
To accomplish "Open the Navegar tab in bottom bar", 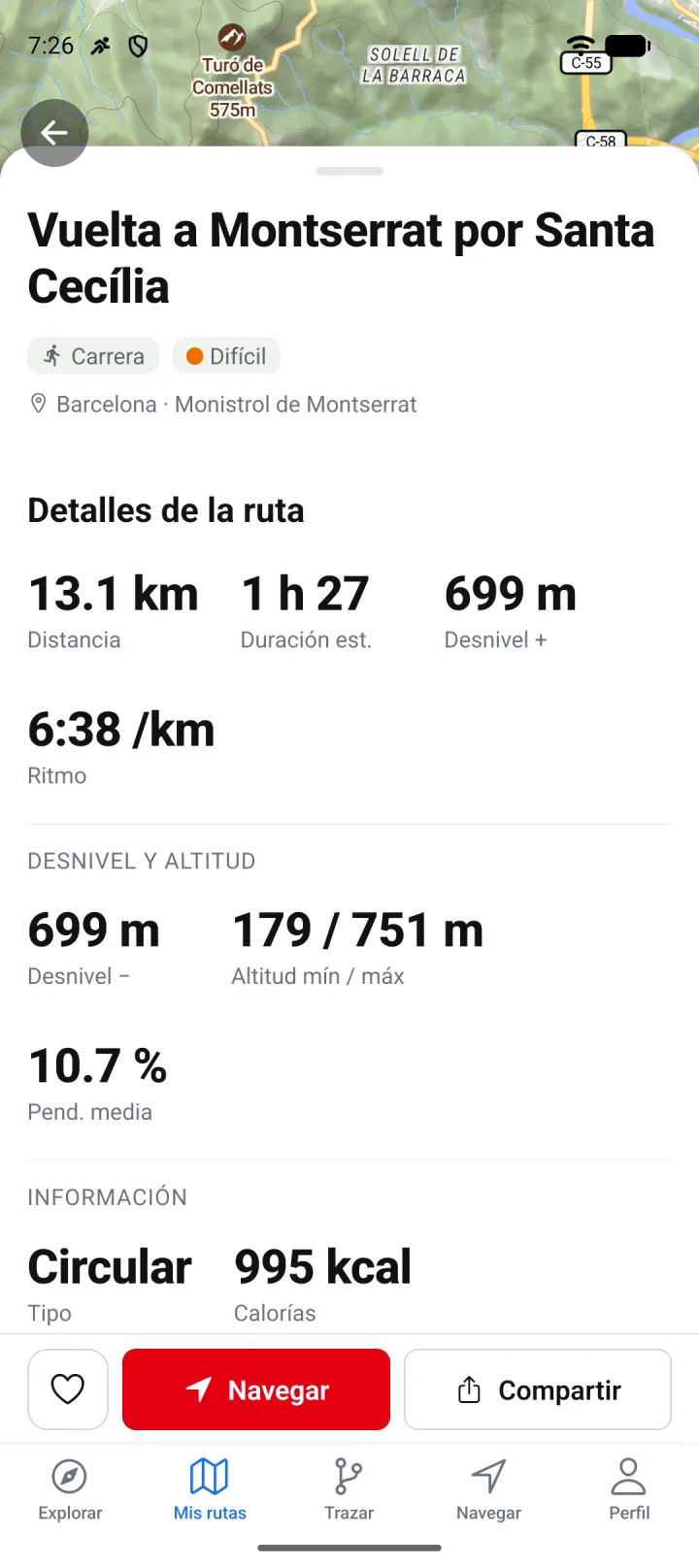I will click(489, 1490).
